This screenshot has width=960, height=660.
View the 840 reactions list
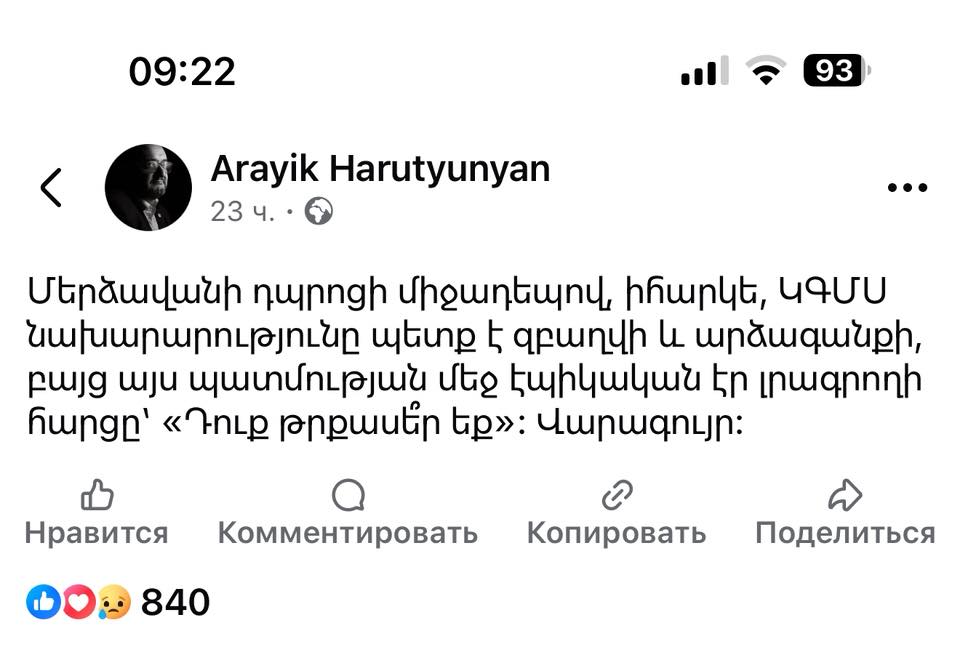tap(118, 602)
